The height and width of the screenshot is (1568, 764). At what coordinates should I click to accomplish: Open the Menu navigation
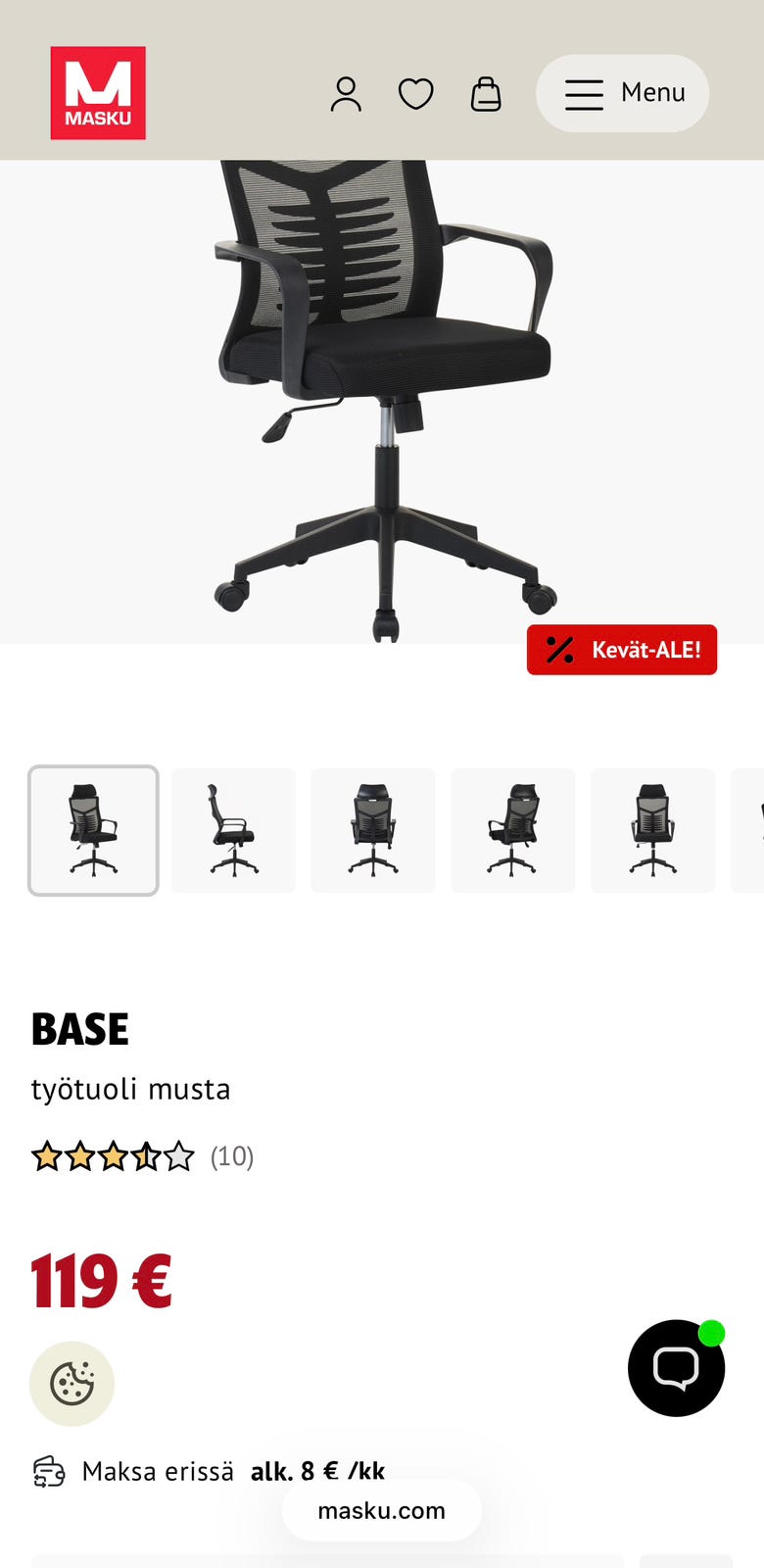[x=622, y=93]
